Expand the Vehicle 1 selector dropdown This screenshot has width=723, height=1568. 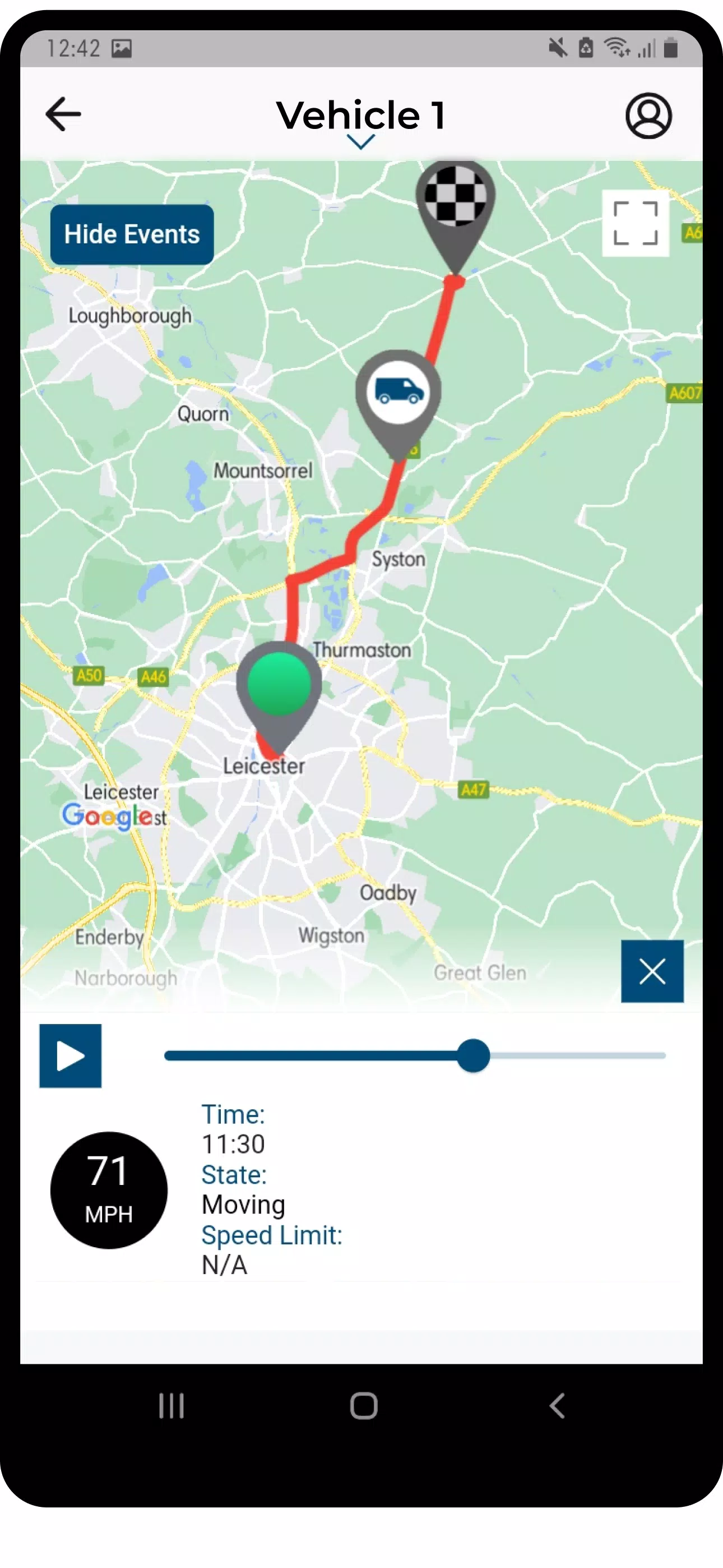[x=360, y=141]
